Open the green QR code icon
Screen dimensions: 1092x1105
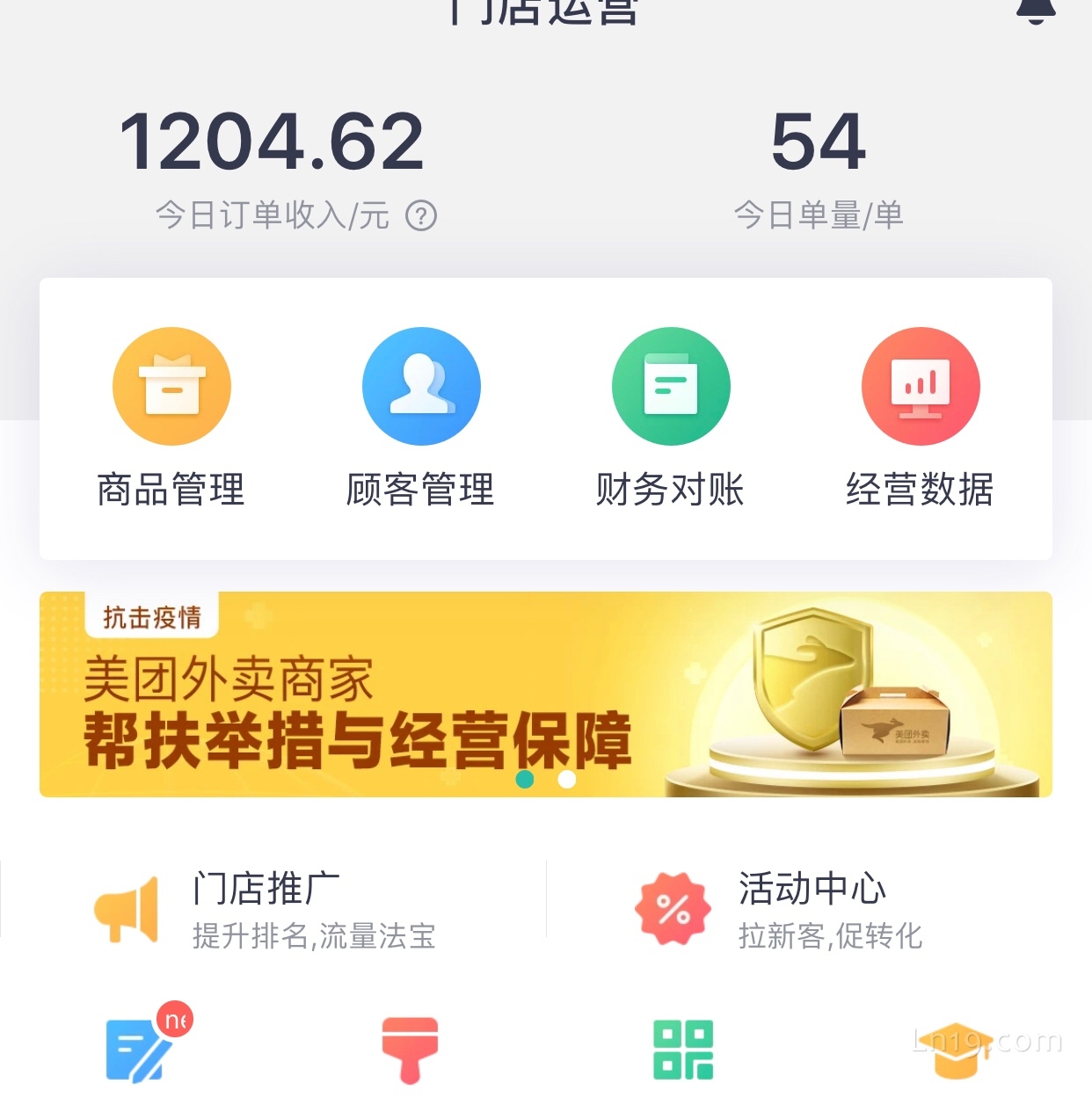point(683,1049)
